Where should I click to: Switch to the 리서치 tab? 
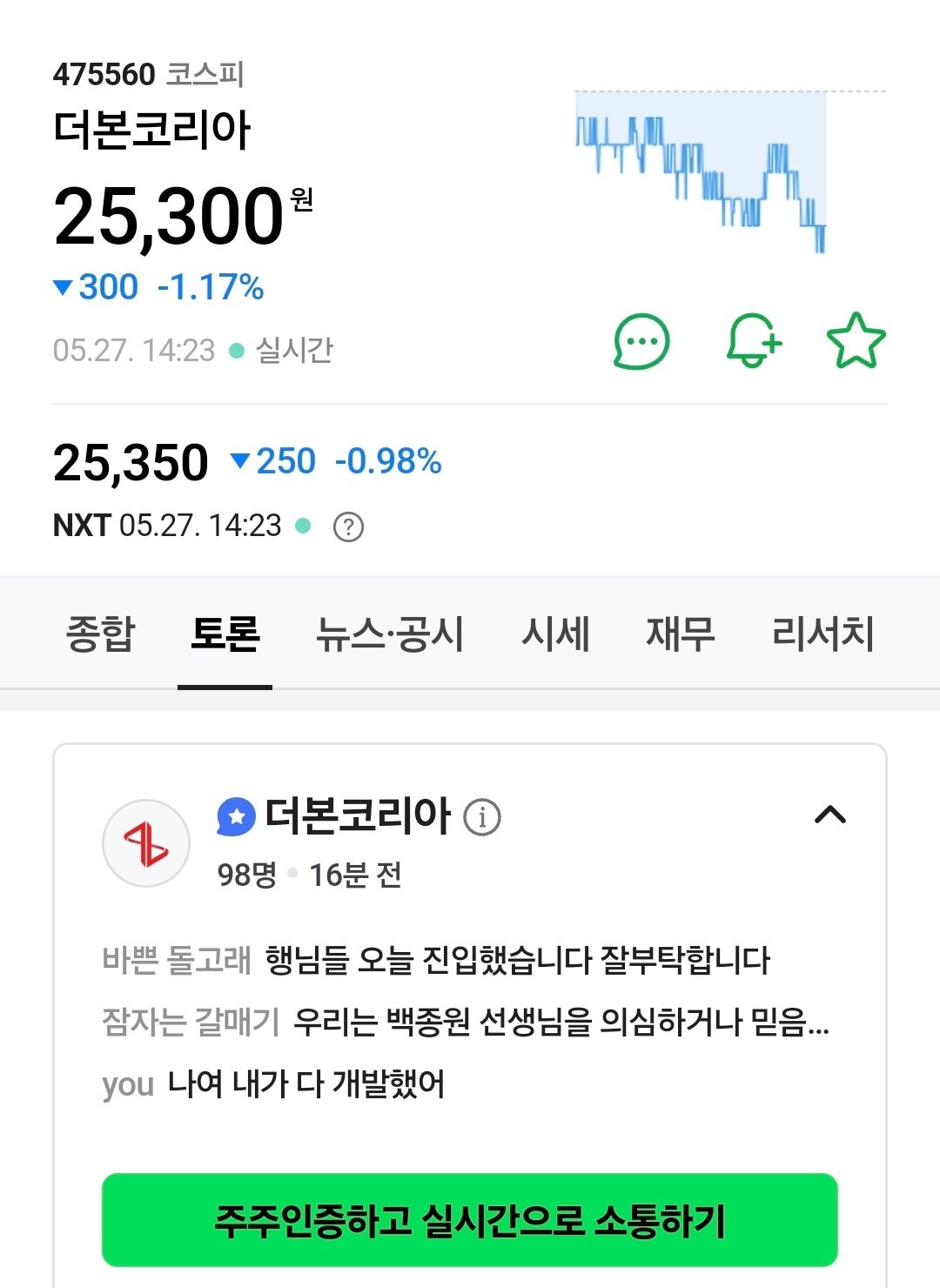[x=822, y=634]
